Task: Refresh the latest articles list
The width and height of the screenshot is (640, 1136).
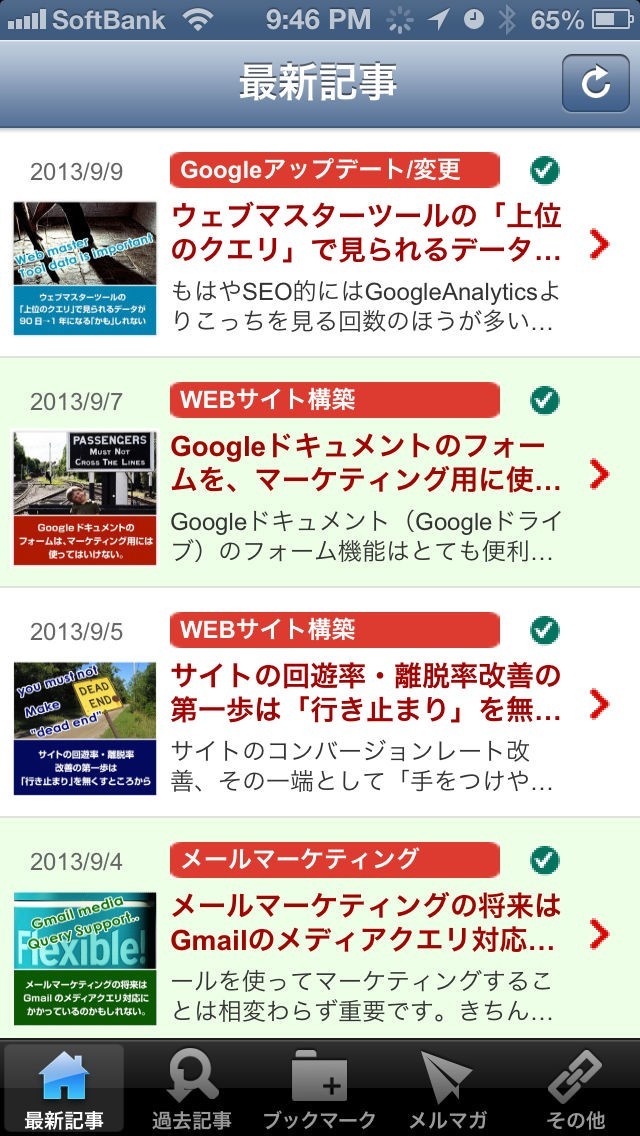Action: click(595, 83)
